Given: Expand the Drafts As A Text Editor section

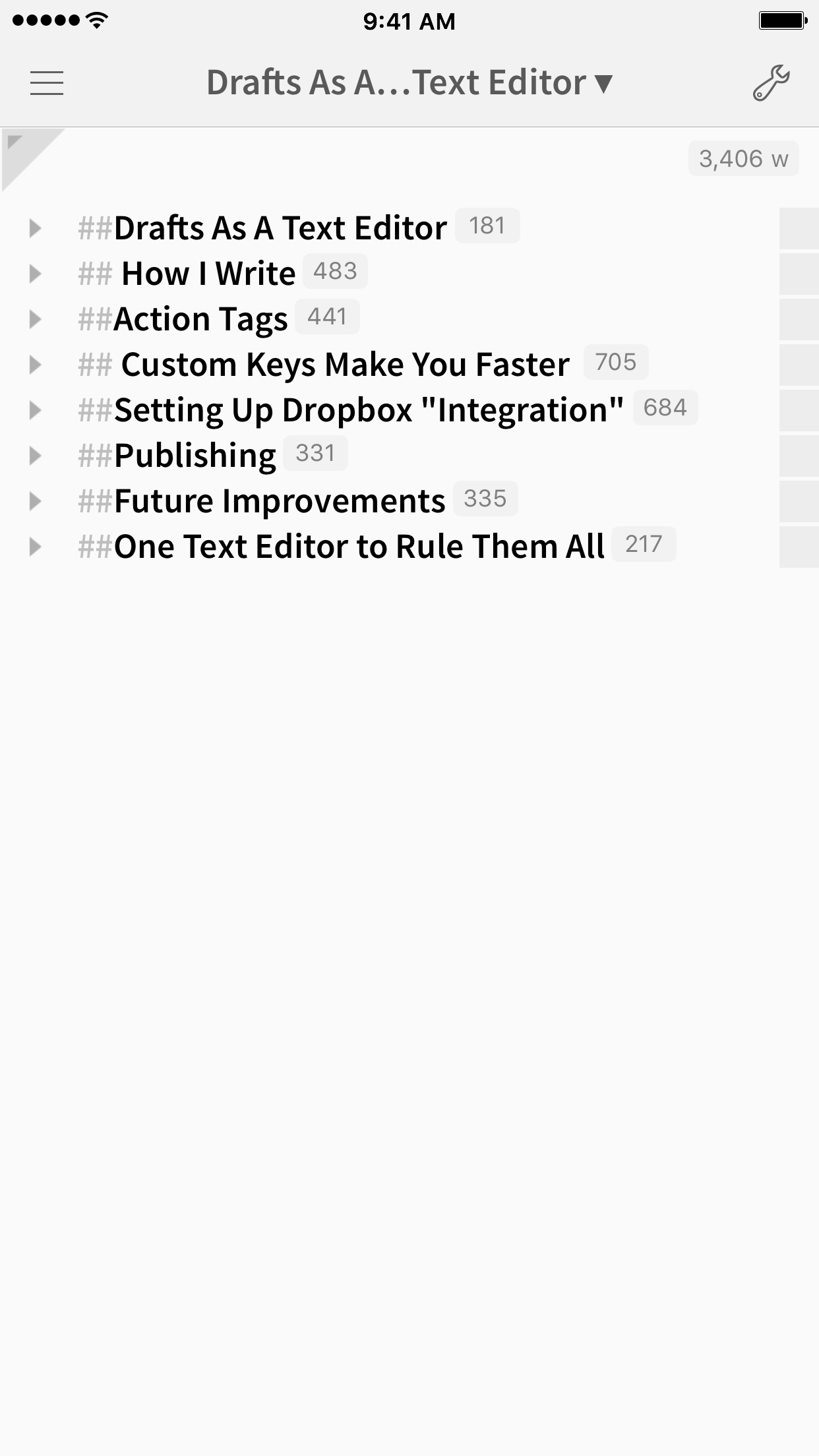Looking at the screenshot, I should tap(36, 228).
